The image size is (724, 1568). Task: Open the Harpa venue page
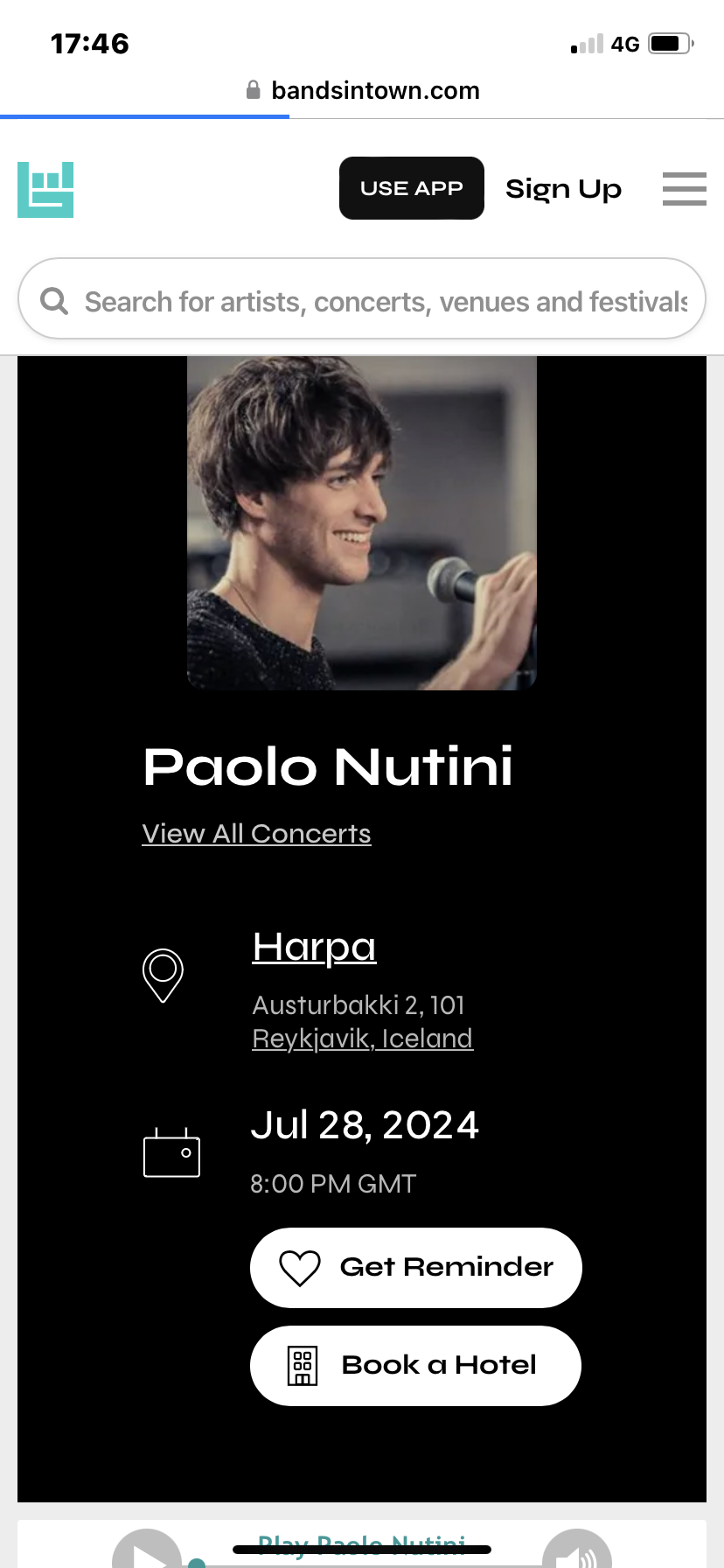pos(314,946)
